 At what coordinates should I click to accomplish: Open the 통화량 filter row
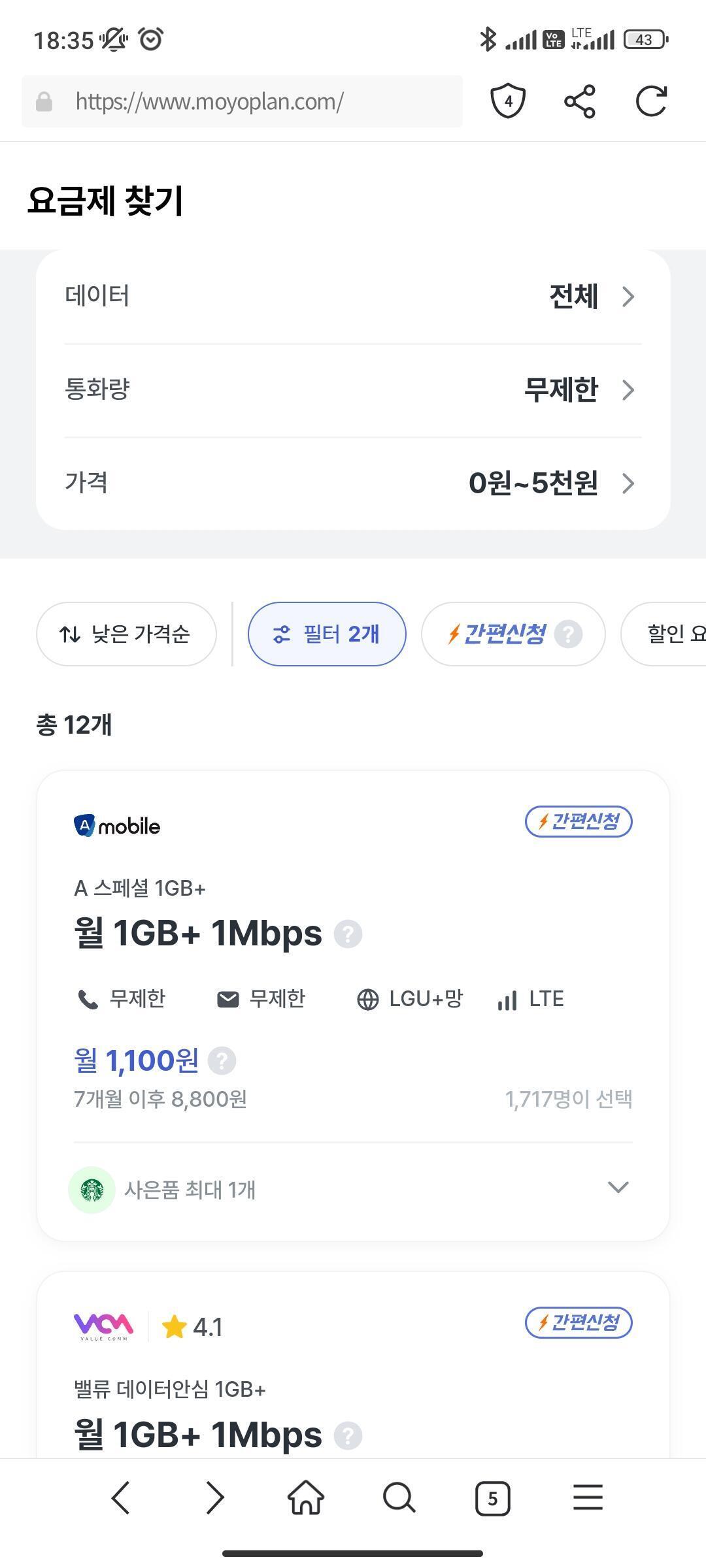pyautogui.click(x=353, y=390)
